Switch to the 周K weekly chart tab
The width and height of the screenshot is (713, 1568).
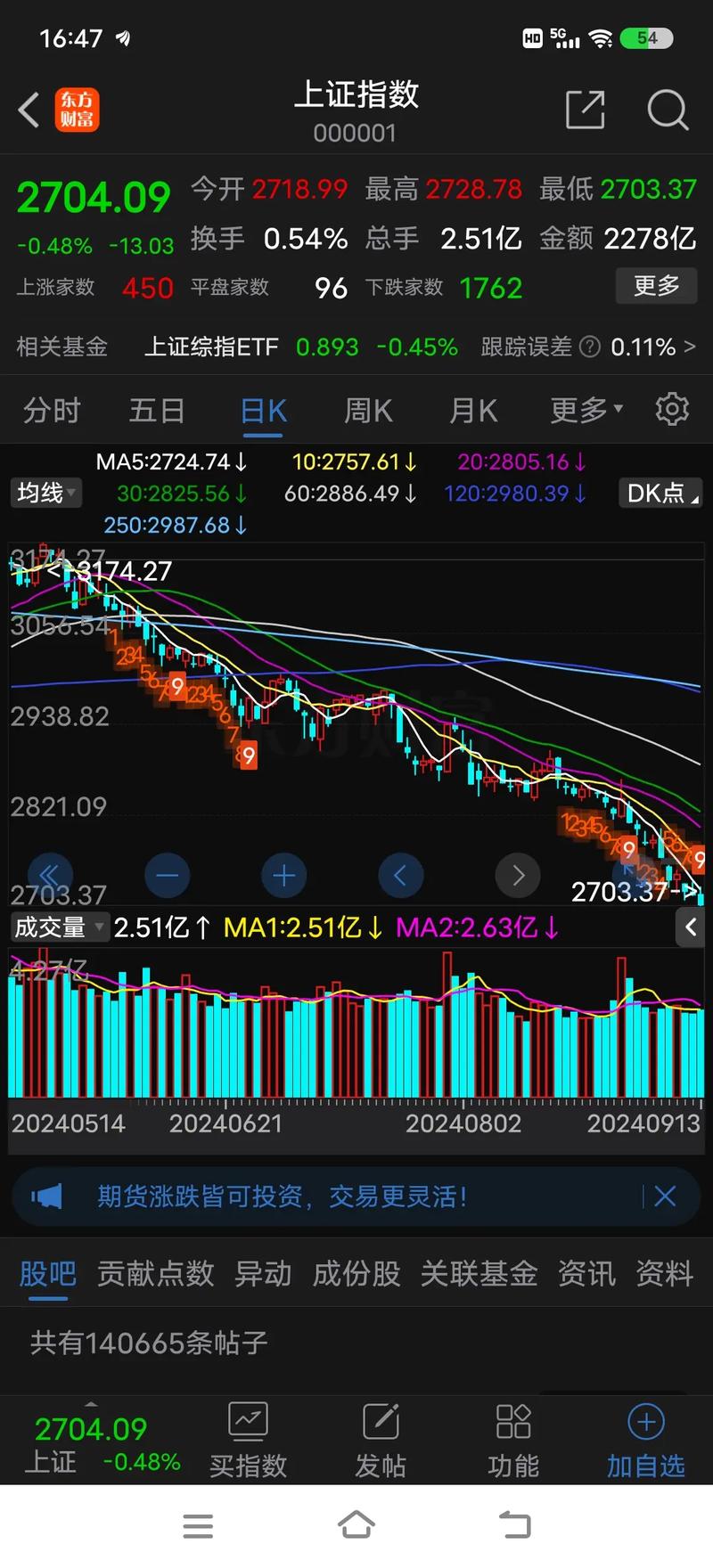[x=367, y=409]
